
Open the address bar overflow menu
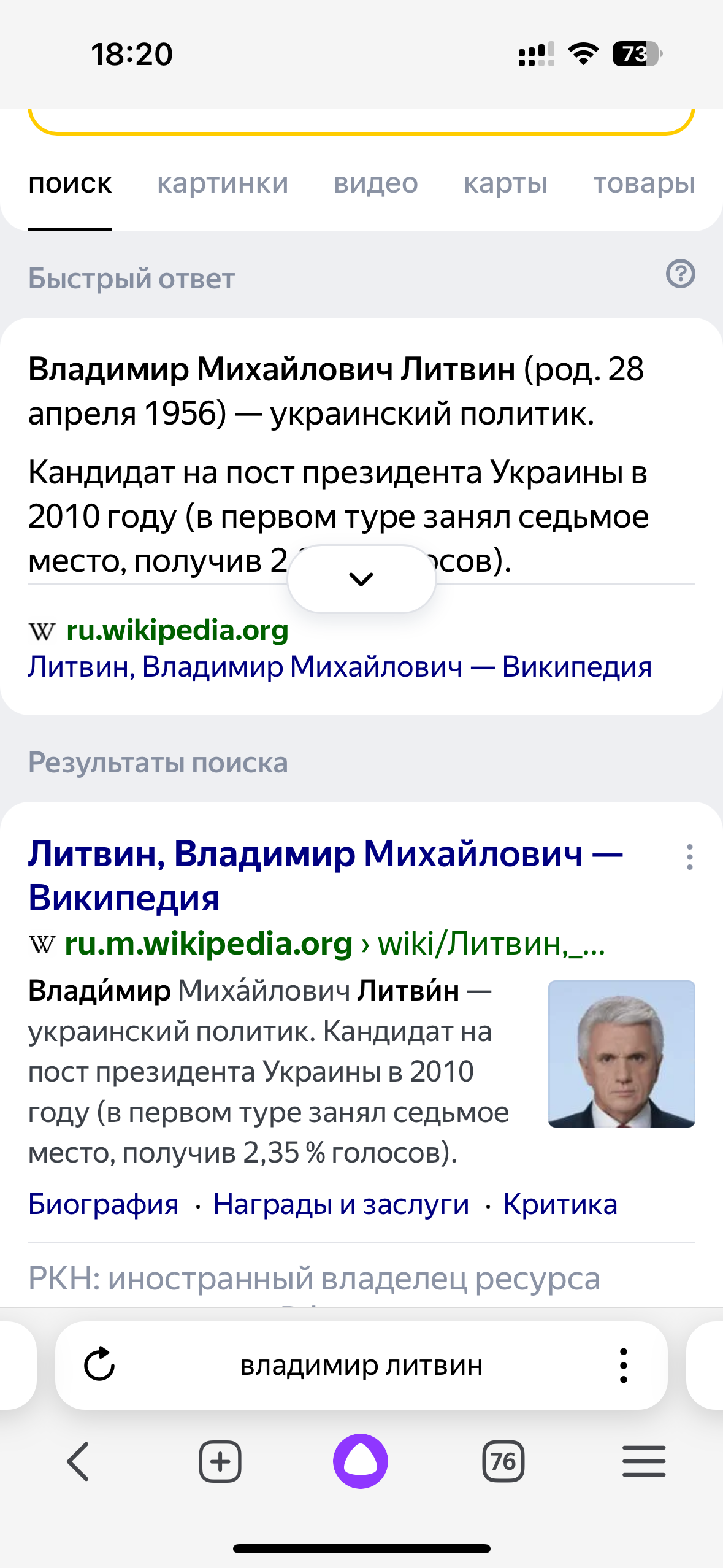pyautogui.click(x=623, y=1365)
